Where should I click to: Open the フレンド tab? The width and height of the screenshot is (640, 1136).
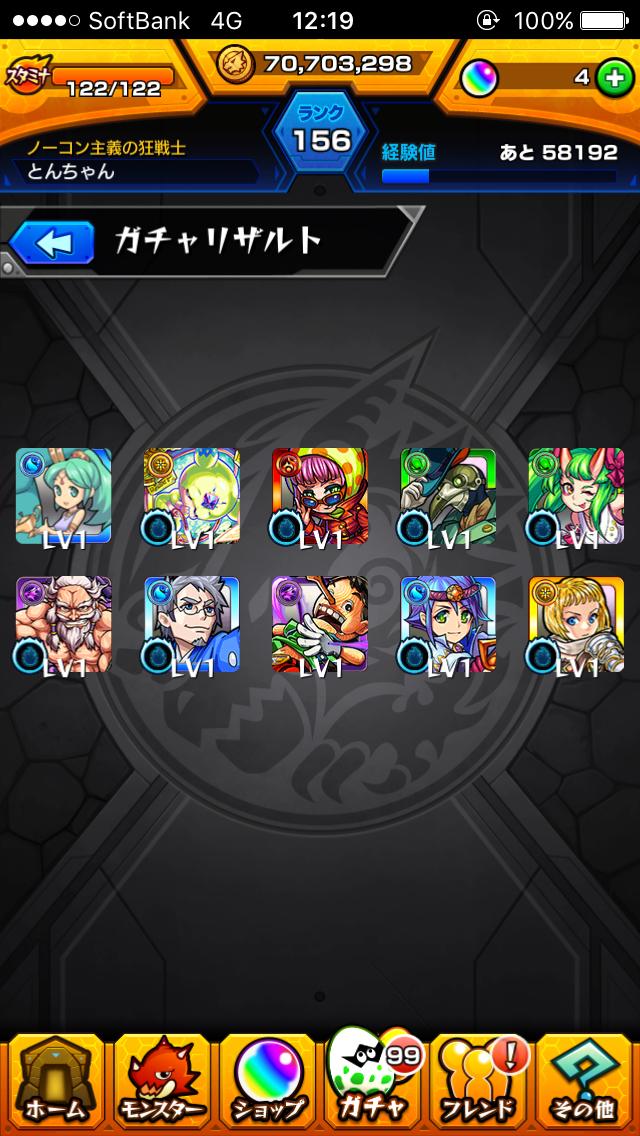(x=478, y=1082)
